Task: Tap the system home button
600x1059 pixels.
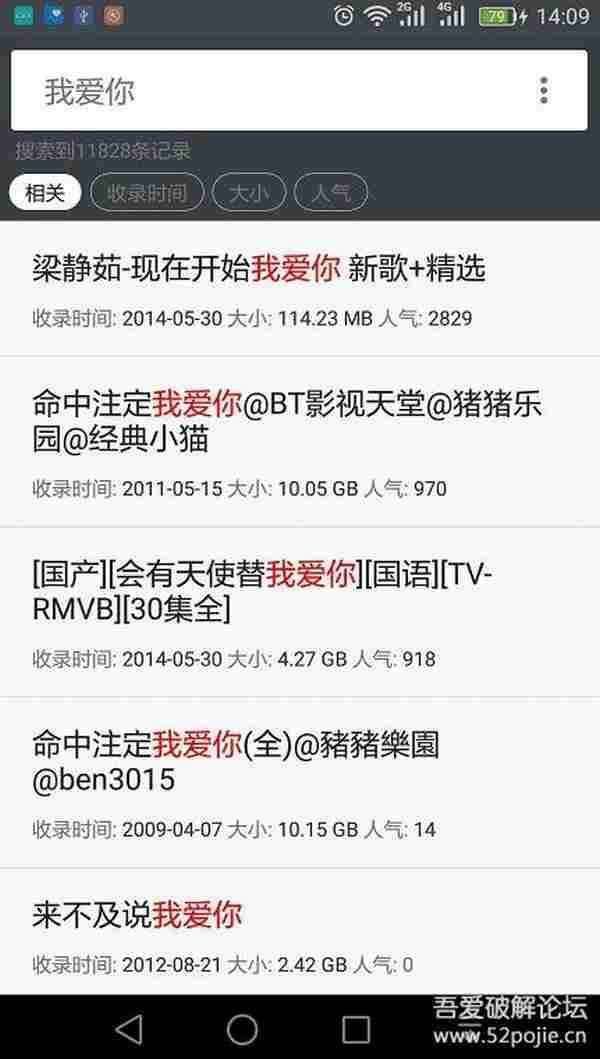Action: (242, 1029)
